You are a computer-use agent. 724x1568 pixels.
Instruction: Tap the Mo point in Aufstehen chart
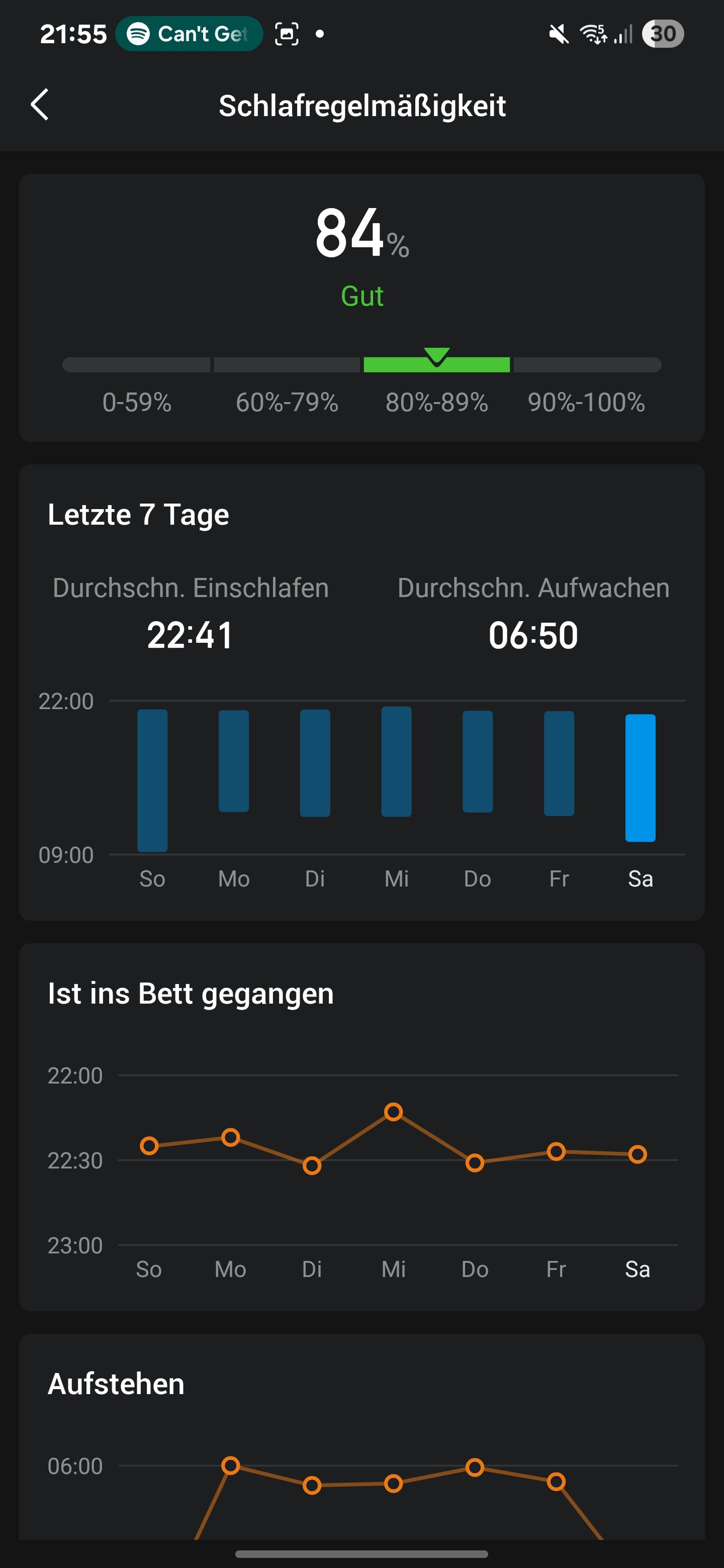230,1465
